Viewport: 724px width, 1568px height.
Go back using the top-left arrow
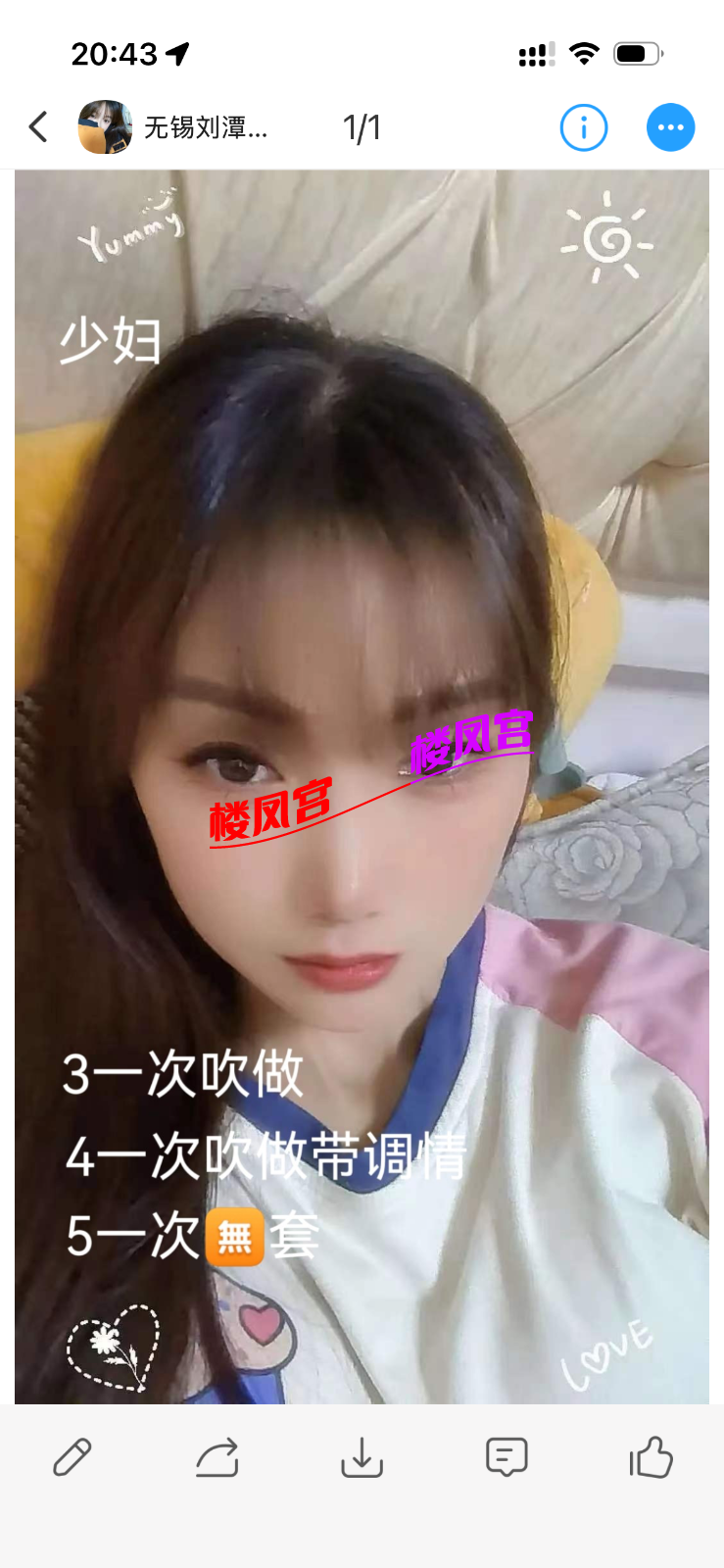[x=38, y=127]
